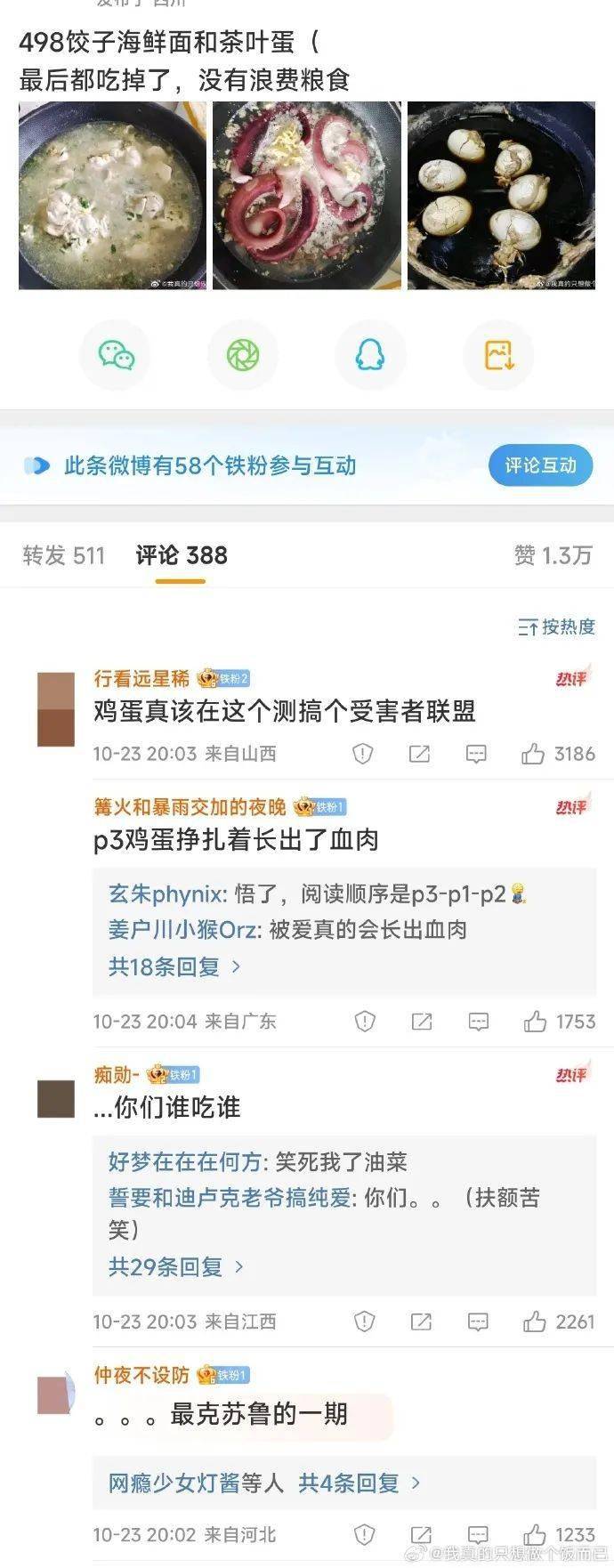614x1568 pixels.
Task: Open the 按热度 sorting option
Action: [x=557, y=626]
